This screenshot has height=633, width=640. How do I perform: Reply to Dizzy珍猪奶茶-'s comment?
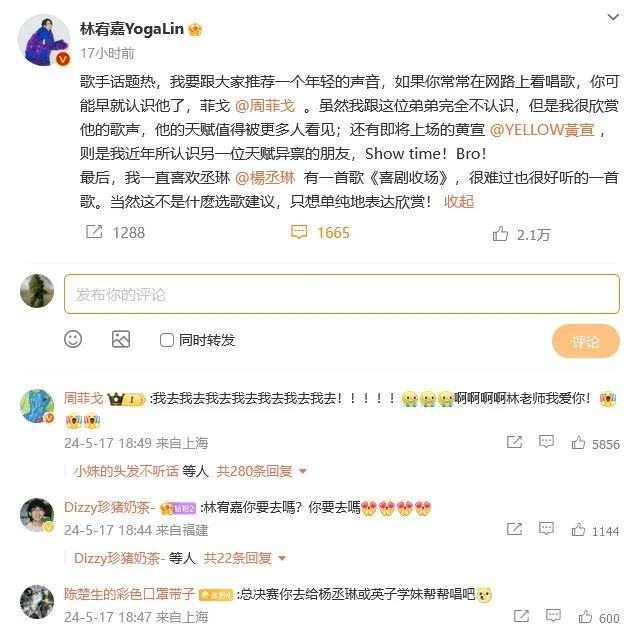[x=546, y=529]
